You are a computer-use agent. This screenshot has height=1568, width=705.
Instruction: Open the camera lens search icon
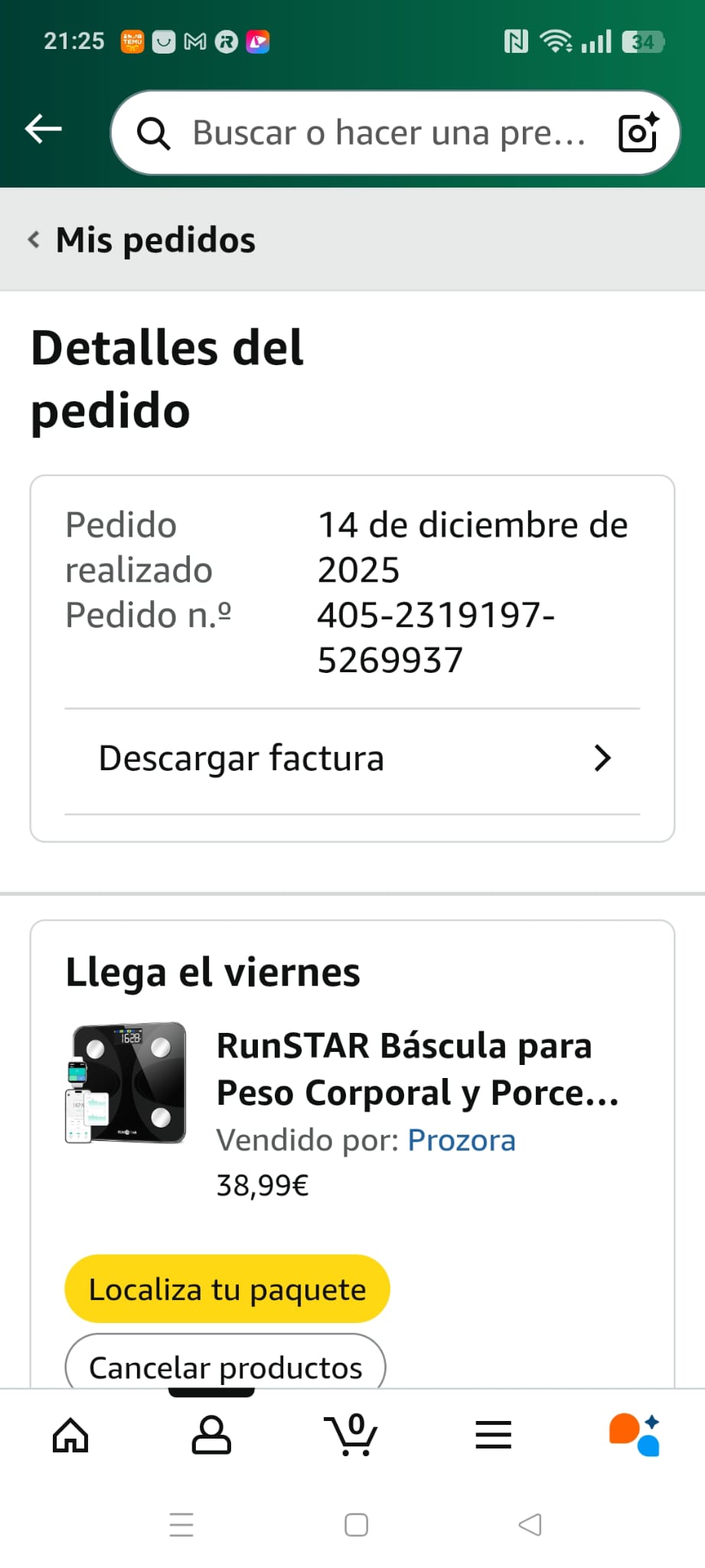(x=638, y=132)
